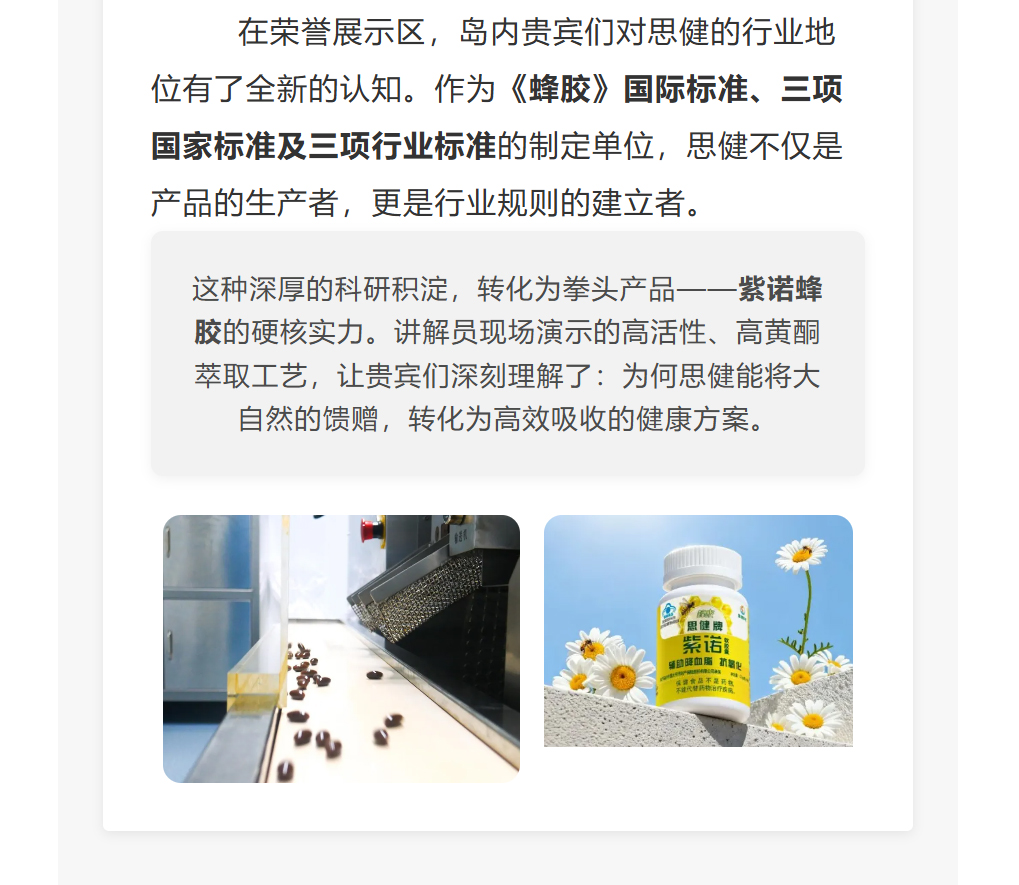View the propolis bottle with daisies image
The image size is (1019, 885).
[698, 630]
